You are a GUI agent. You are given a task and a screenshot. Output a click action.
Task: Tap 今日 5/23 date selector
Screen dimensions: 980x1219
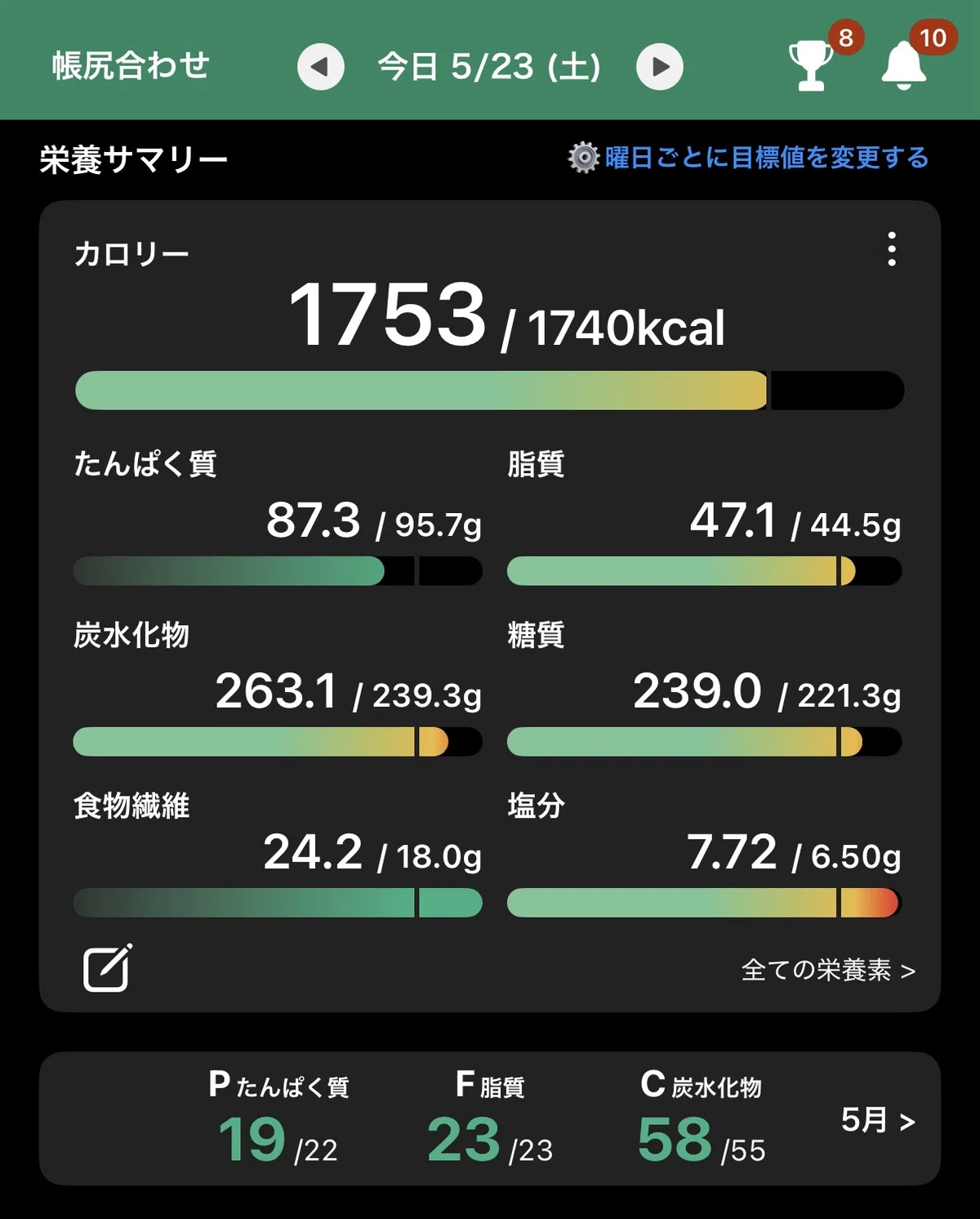pos(489,67)
